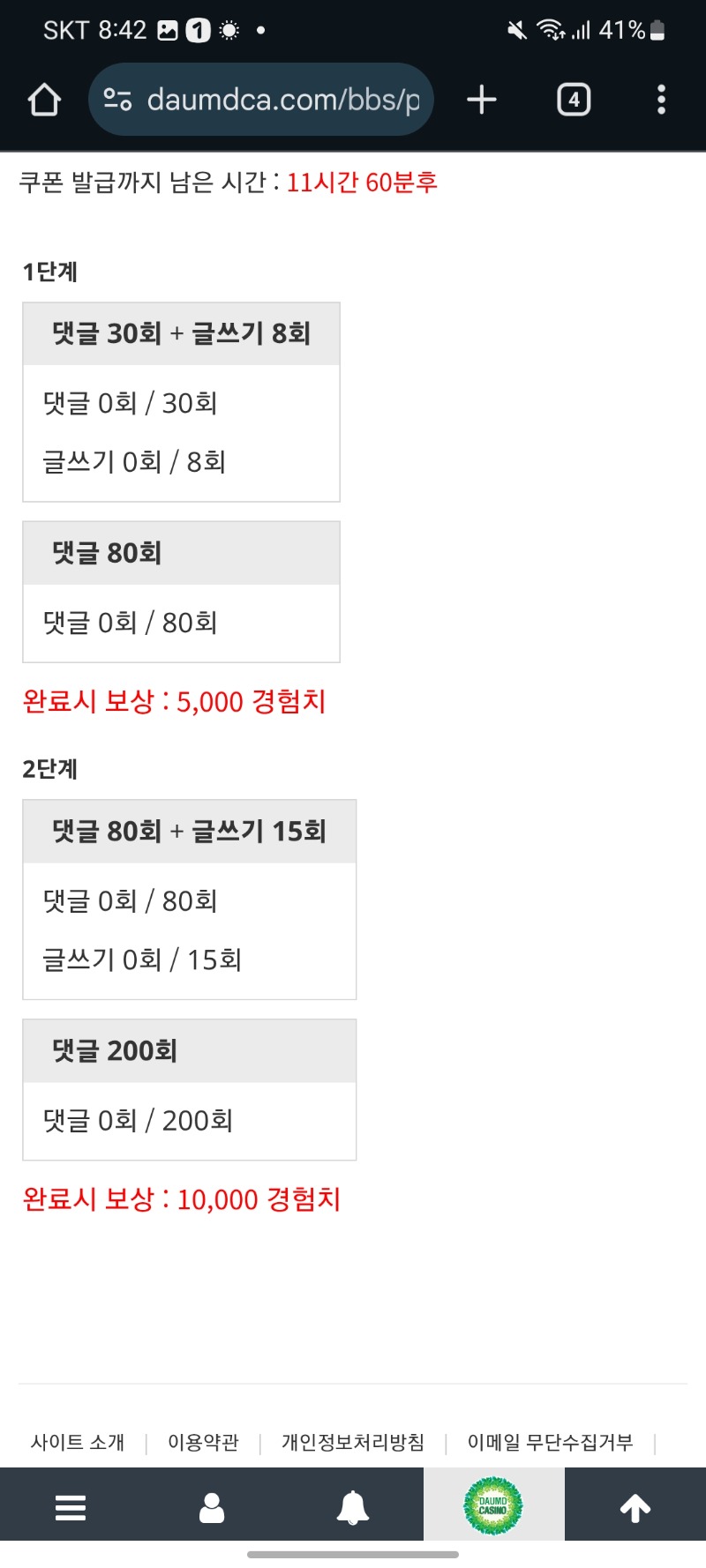706x1568 pixels.
Task: Open a new browser tab
Action: tap(482, 100)
